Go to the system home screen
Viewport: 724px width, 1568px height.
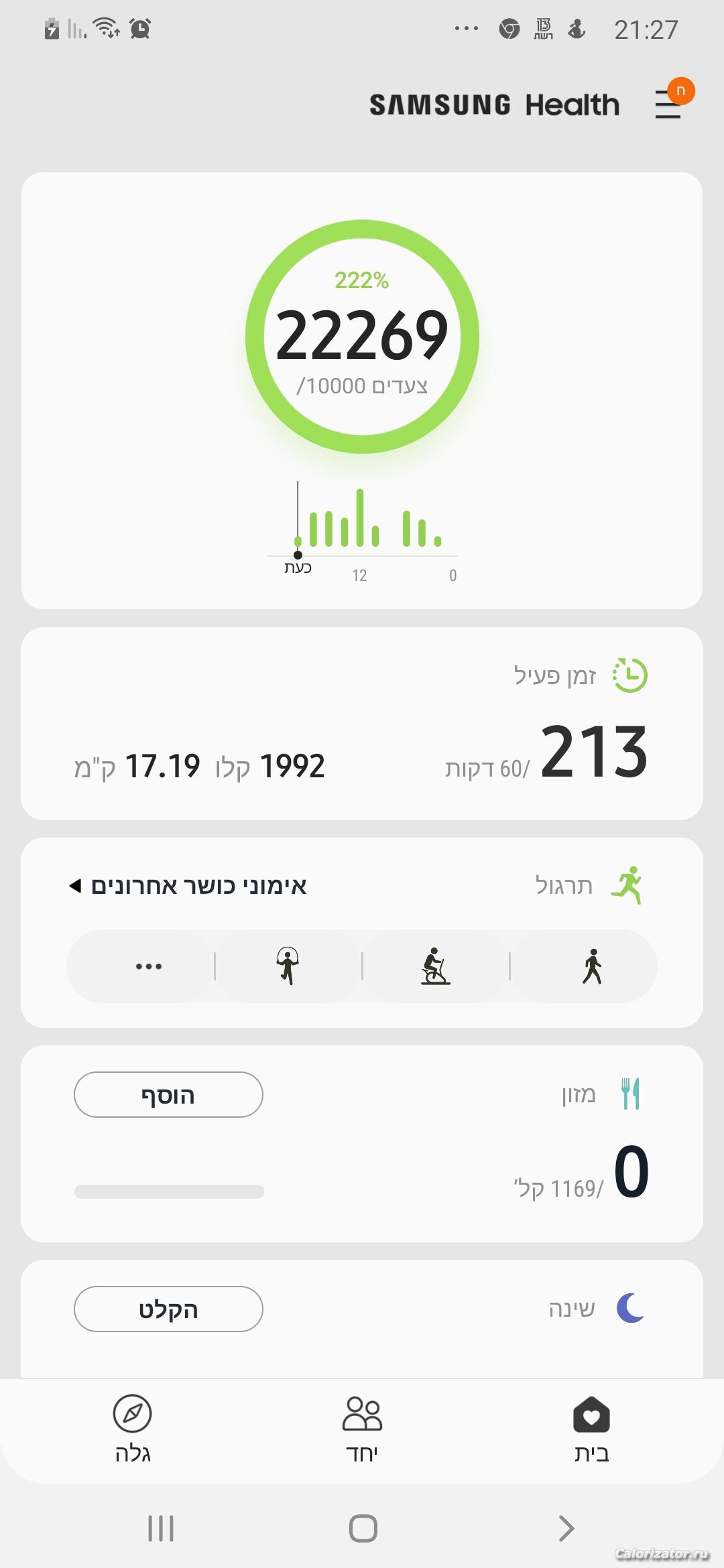click(363, 1528)
